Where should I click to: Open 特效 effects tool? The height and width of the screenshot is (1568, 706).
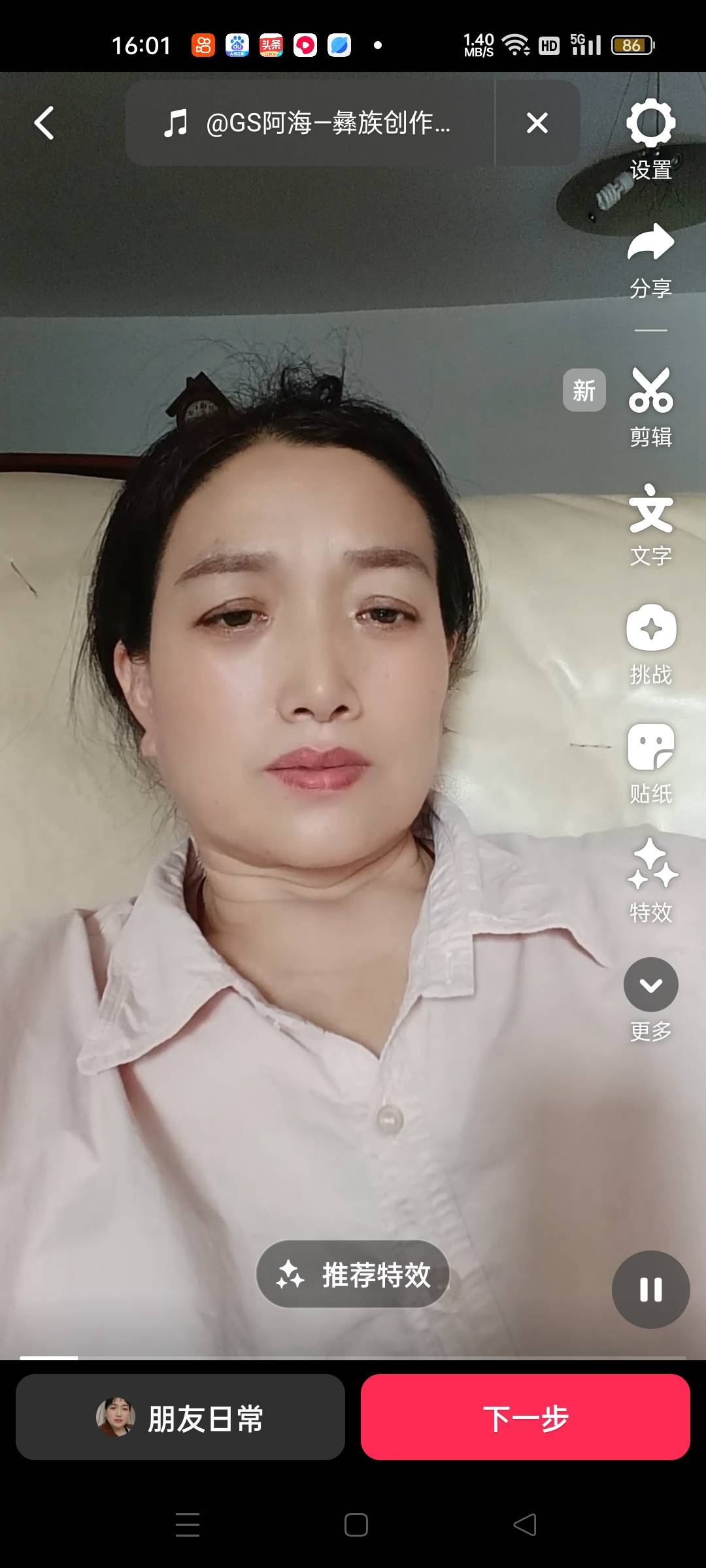(x=650, y=880)
